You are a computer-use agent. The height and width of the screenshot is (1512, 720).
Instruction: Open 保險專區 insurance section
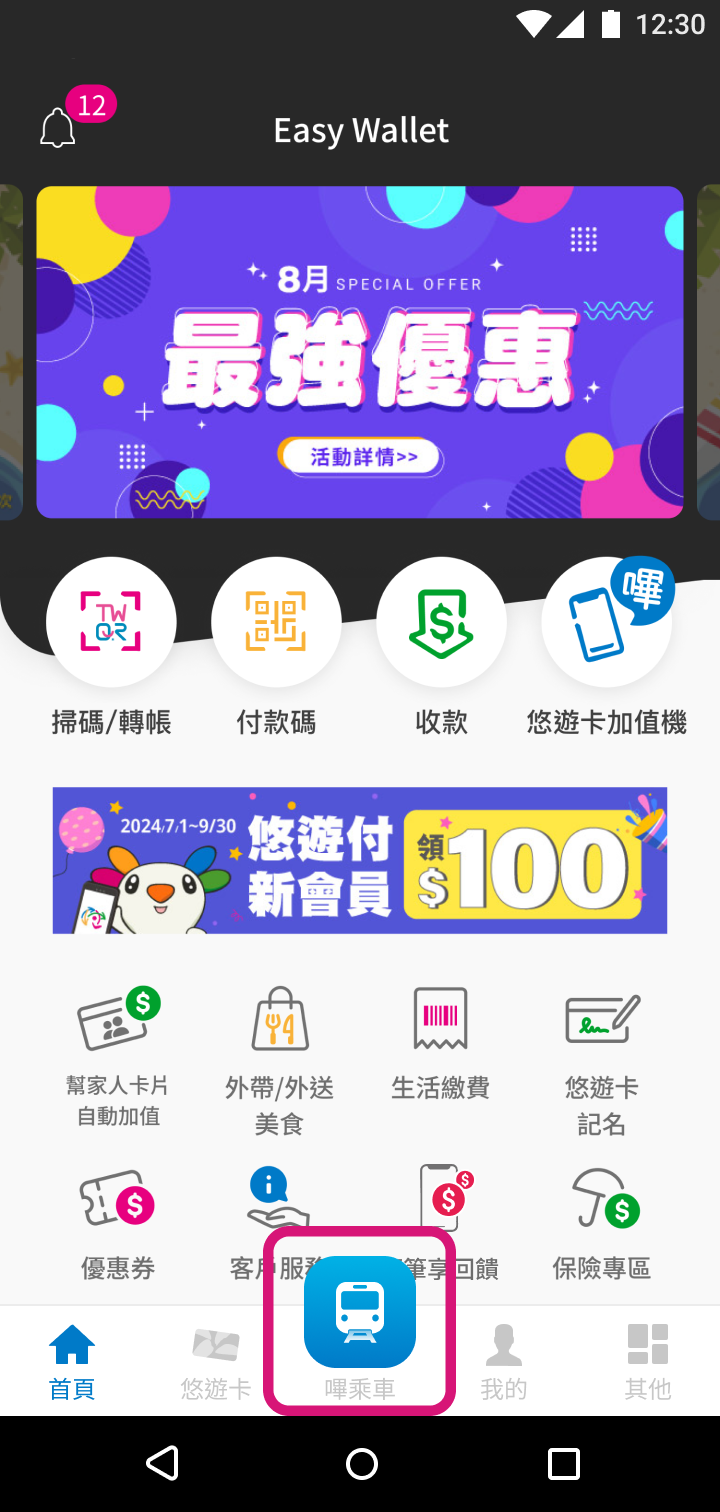tap(601, 1225)
